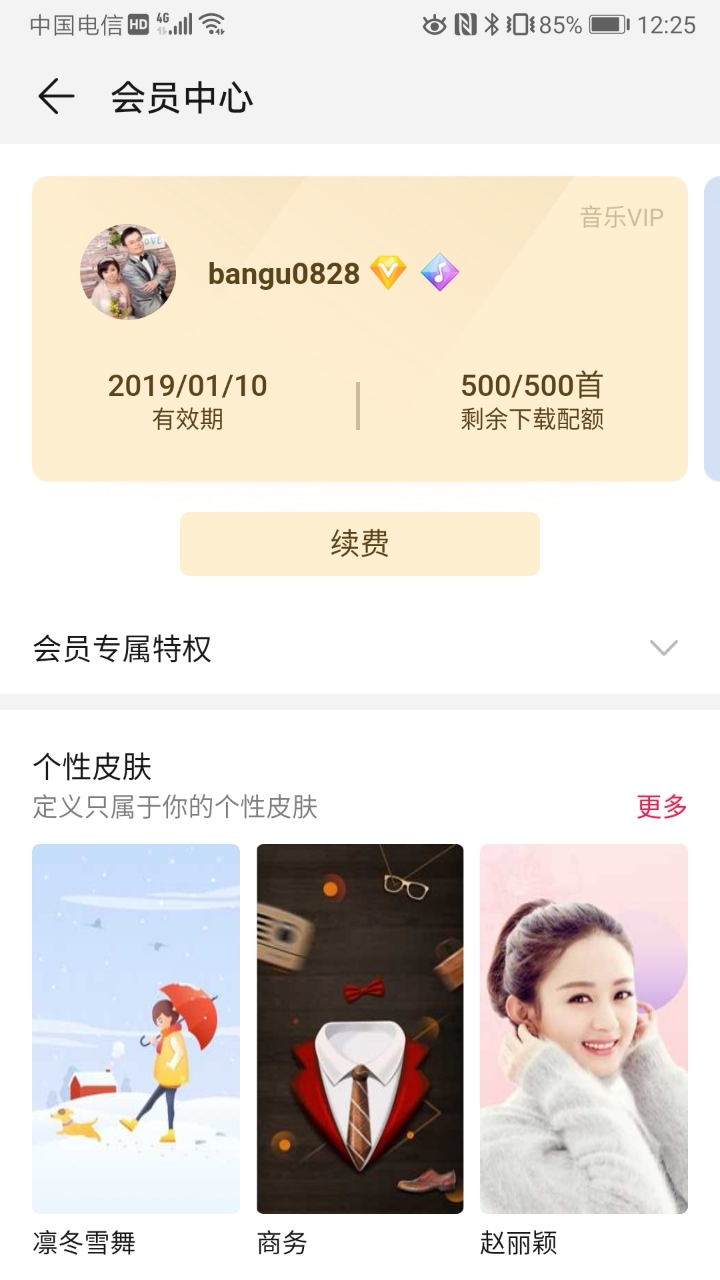The height and width of the screenshot is (1280, 720).
Task: Select the 凛冬雪舞 winter snow skin
Action: tap(135, 1025)
